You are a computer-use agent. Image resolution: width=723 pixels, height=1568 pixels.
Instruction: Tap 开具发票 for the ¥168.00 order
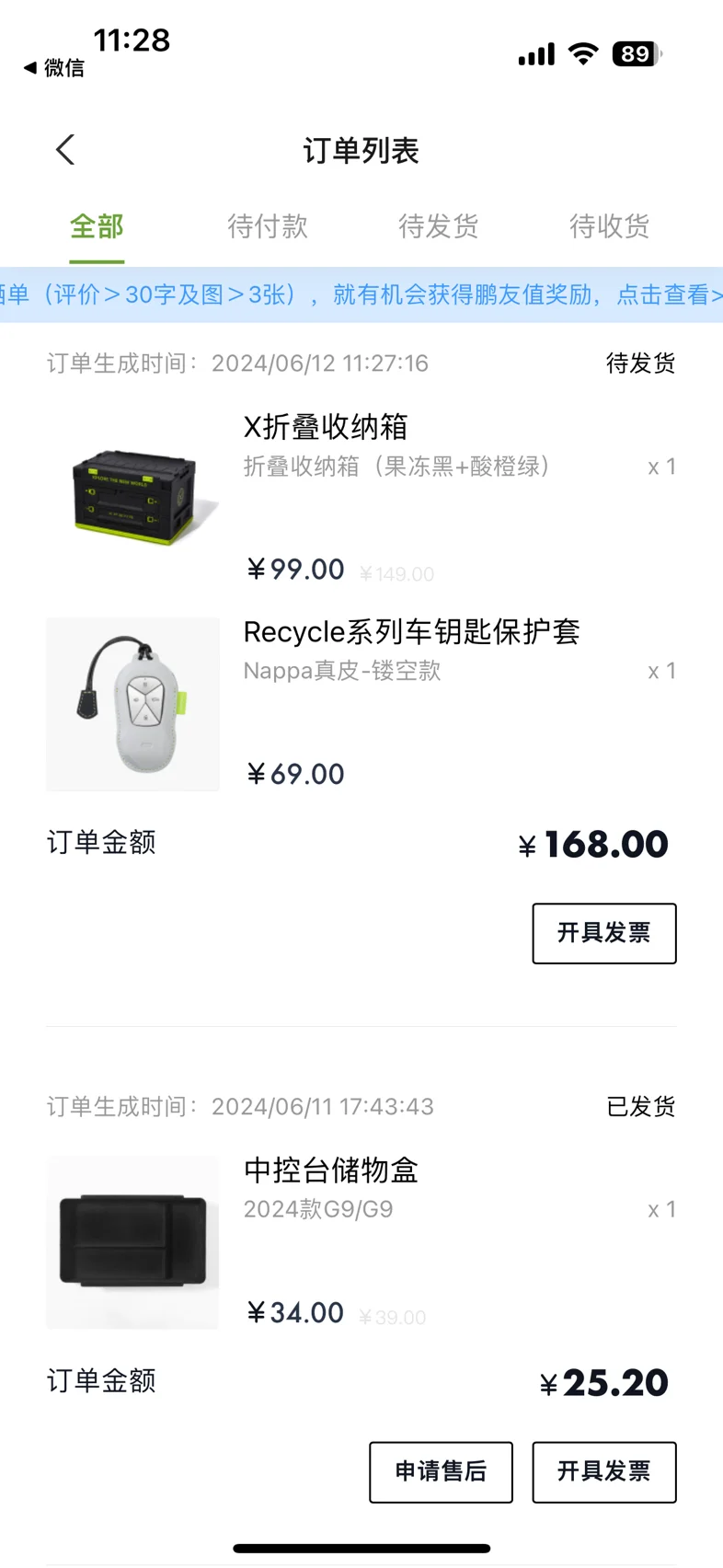[604, 933]
